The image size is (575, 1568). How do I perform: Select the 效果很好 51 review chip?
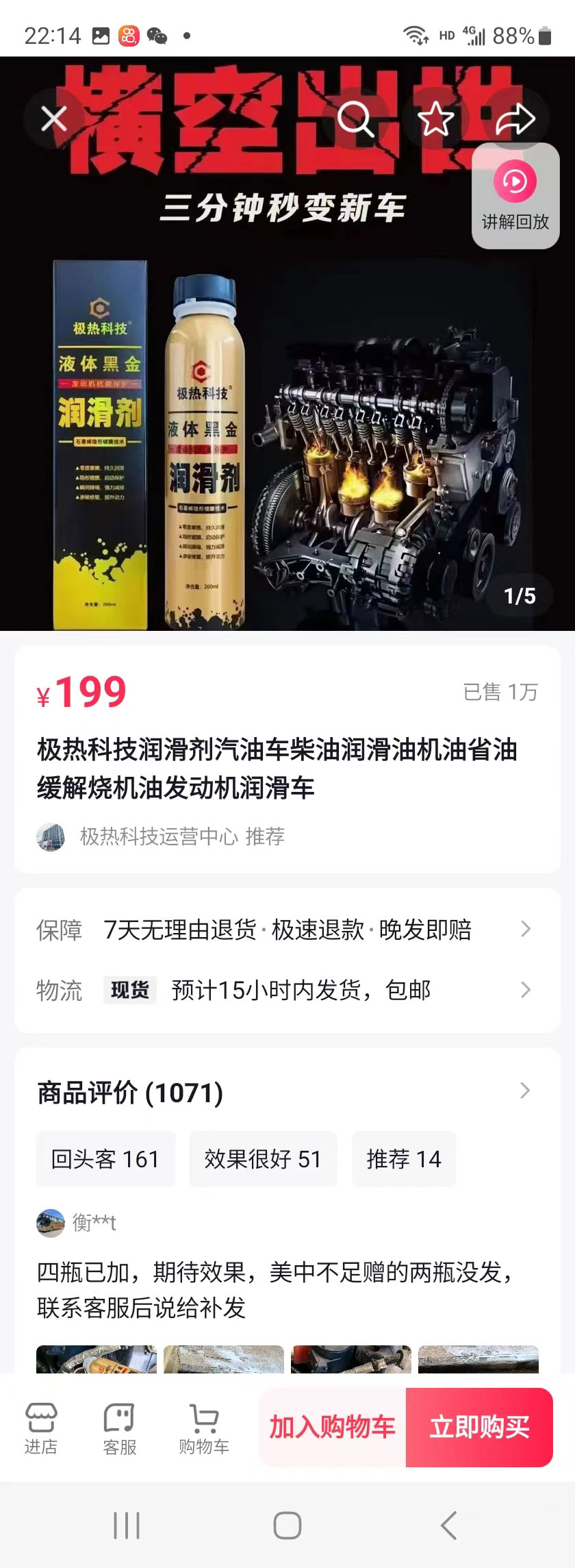point(263,1159)
